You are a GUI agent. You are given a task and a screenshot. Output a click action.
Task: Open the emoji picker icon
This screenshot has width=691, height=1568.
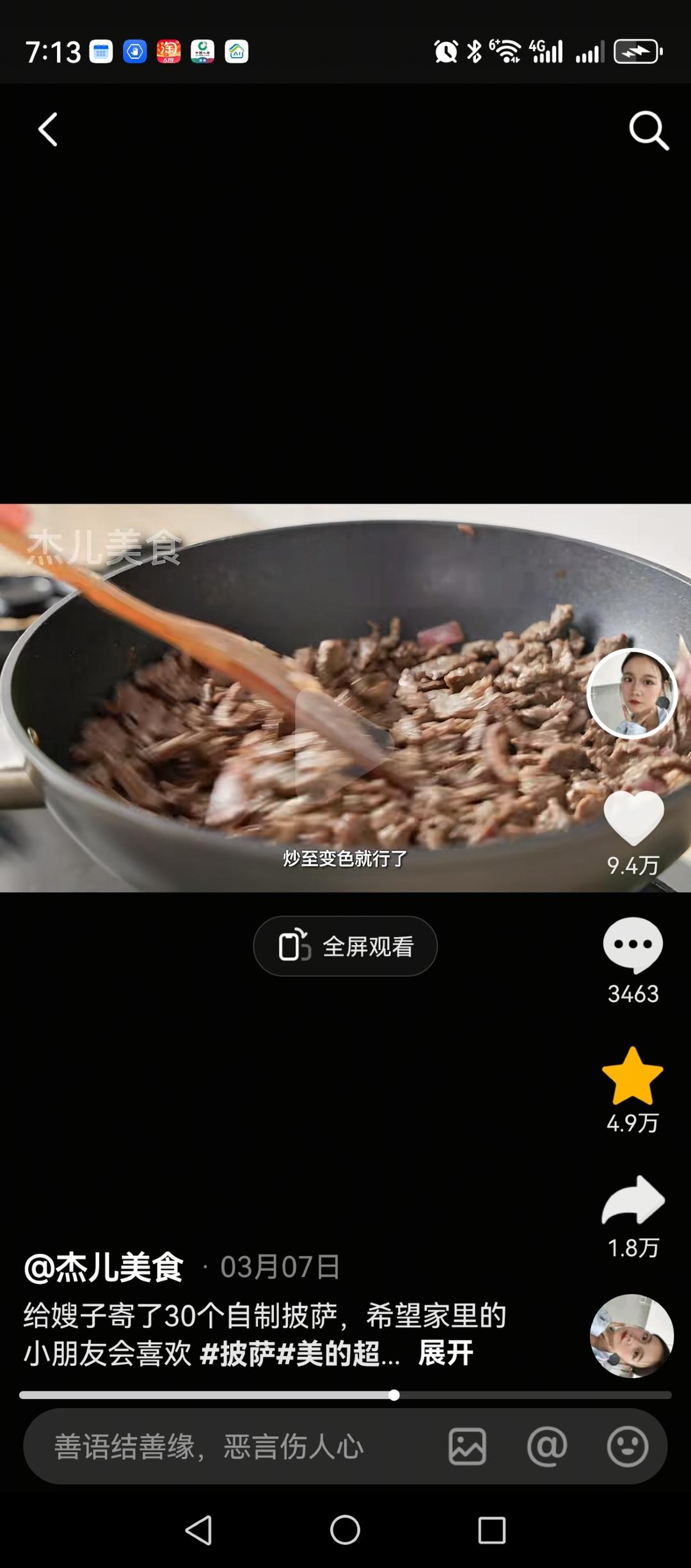tap(627, 1446)
